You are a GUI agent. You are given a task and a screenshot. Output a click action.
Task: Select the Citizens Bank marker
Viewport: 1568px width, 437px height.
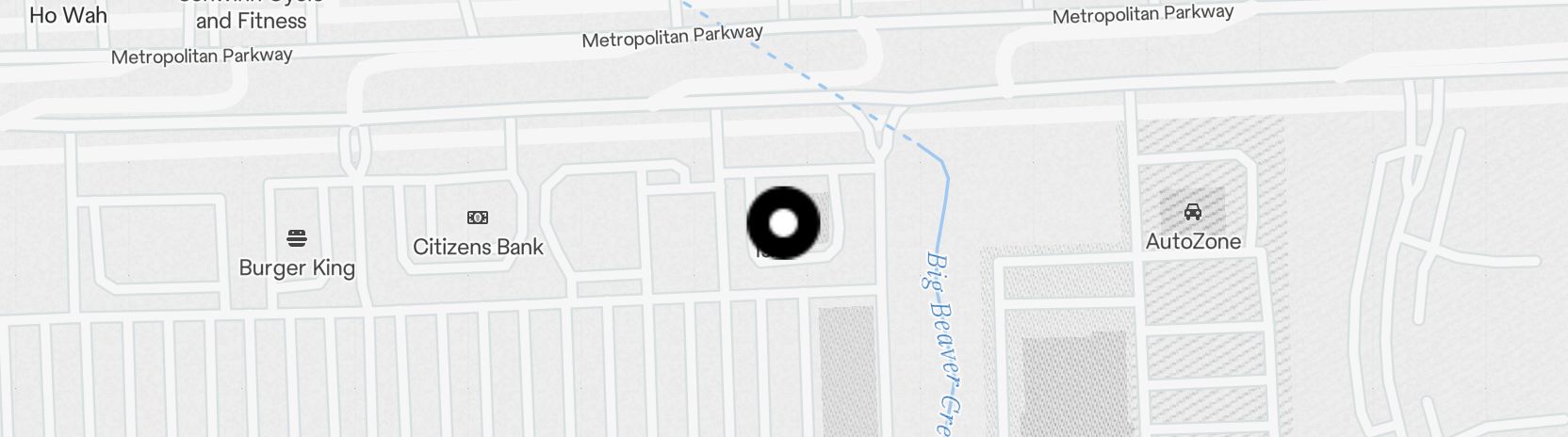click(478, 218)
